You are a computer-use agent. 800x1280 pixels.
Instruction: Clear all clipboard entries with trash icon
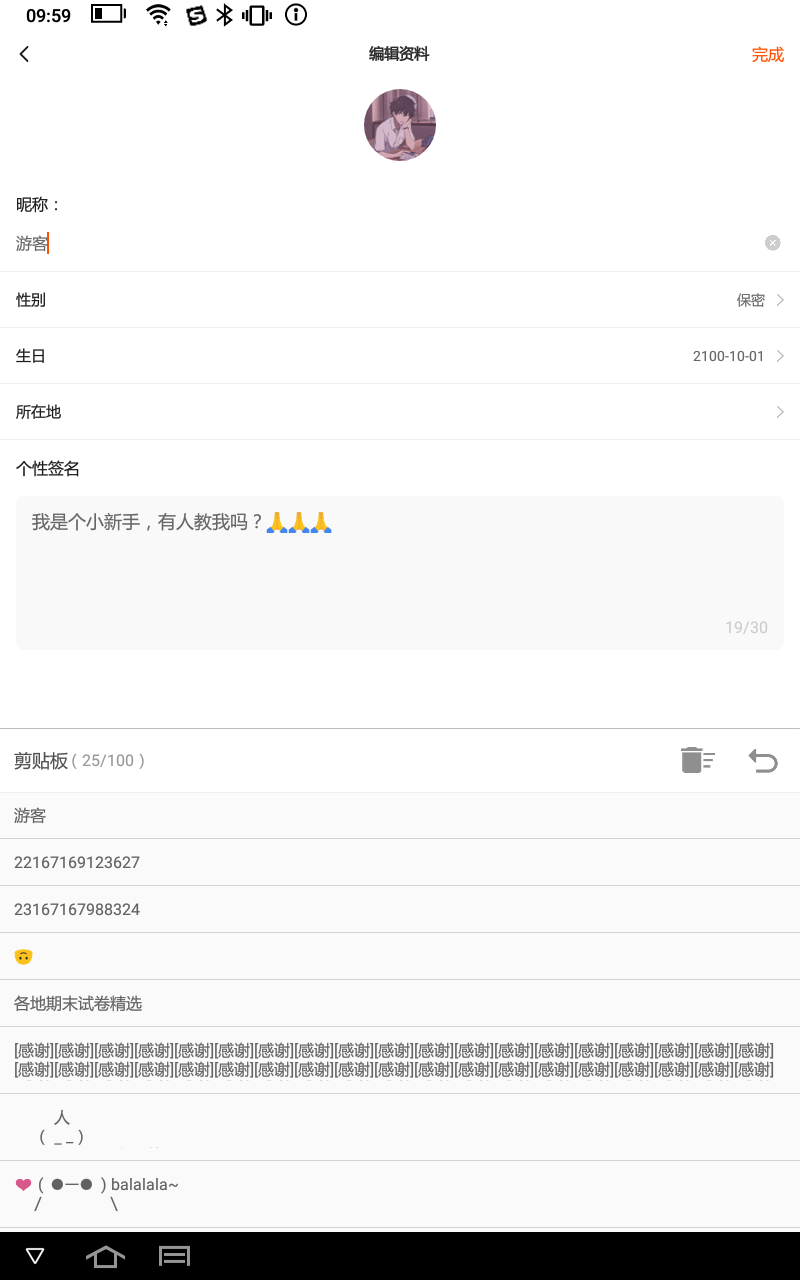[697, 760]
